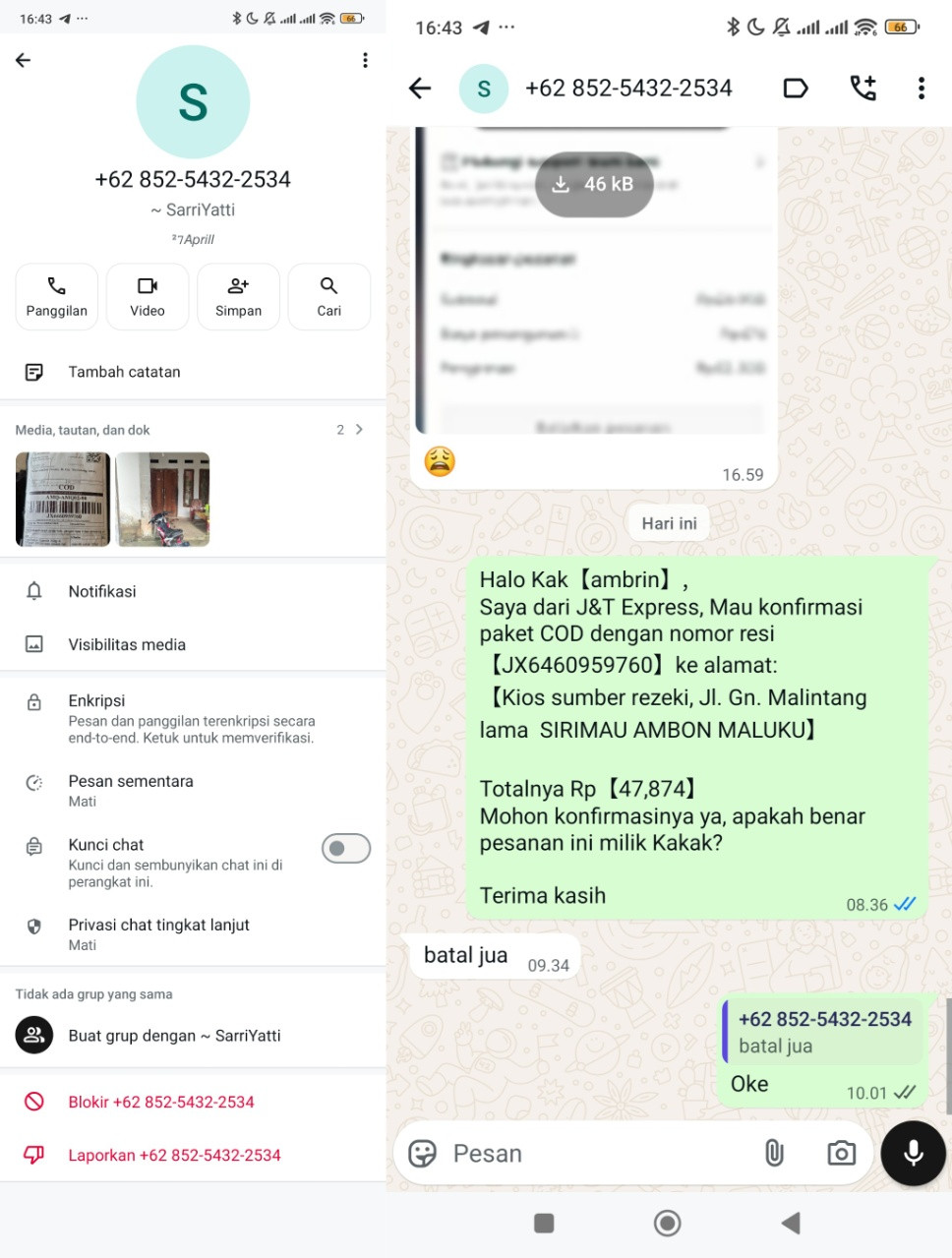Search in chat using Cari
Screen dimensions: 952x1258
tap(329, 296)
